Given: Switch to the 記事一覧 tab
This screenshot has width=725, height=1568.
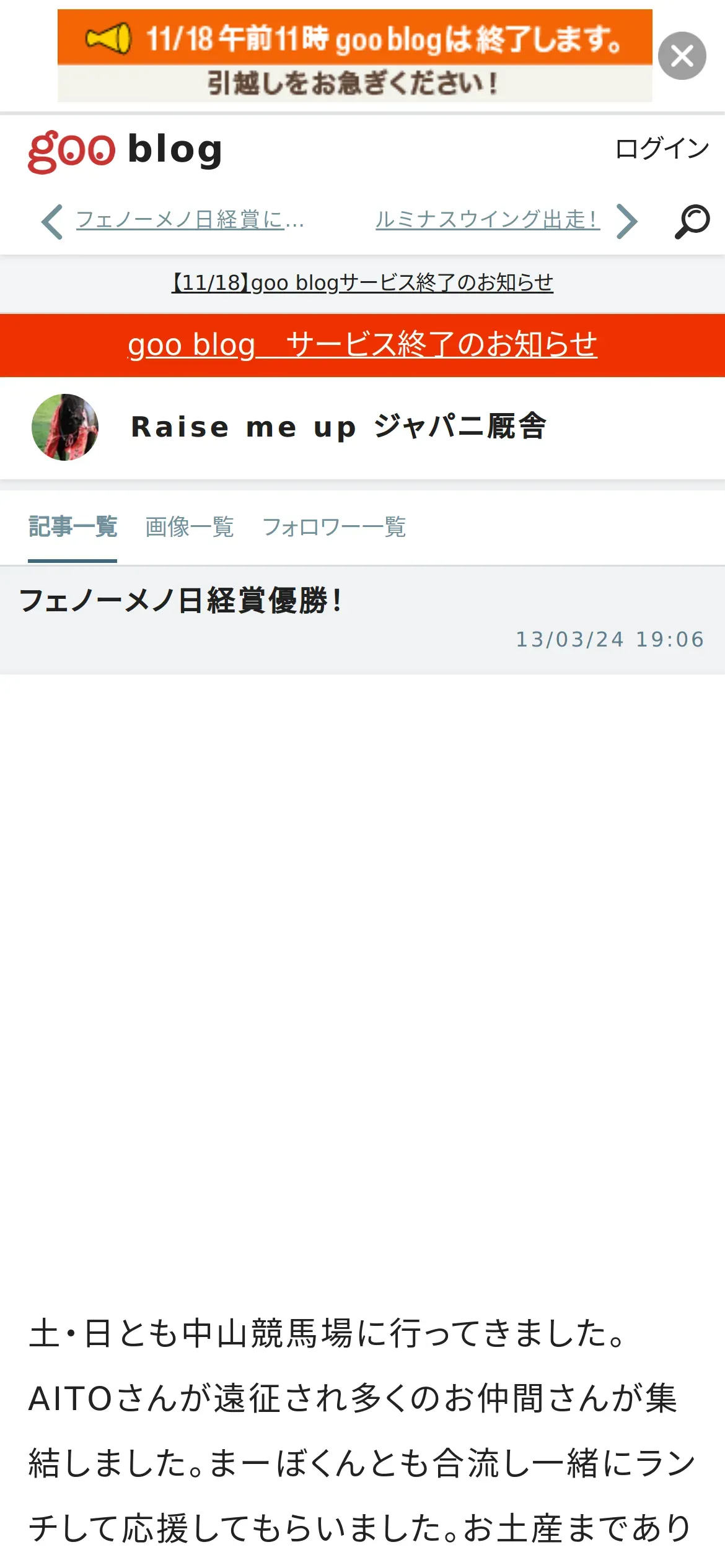Looking at the screenshot, I should coord(72,527).
